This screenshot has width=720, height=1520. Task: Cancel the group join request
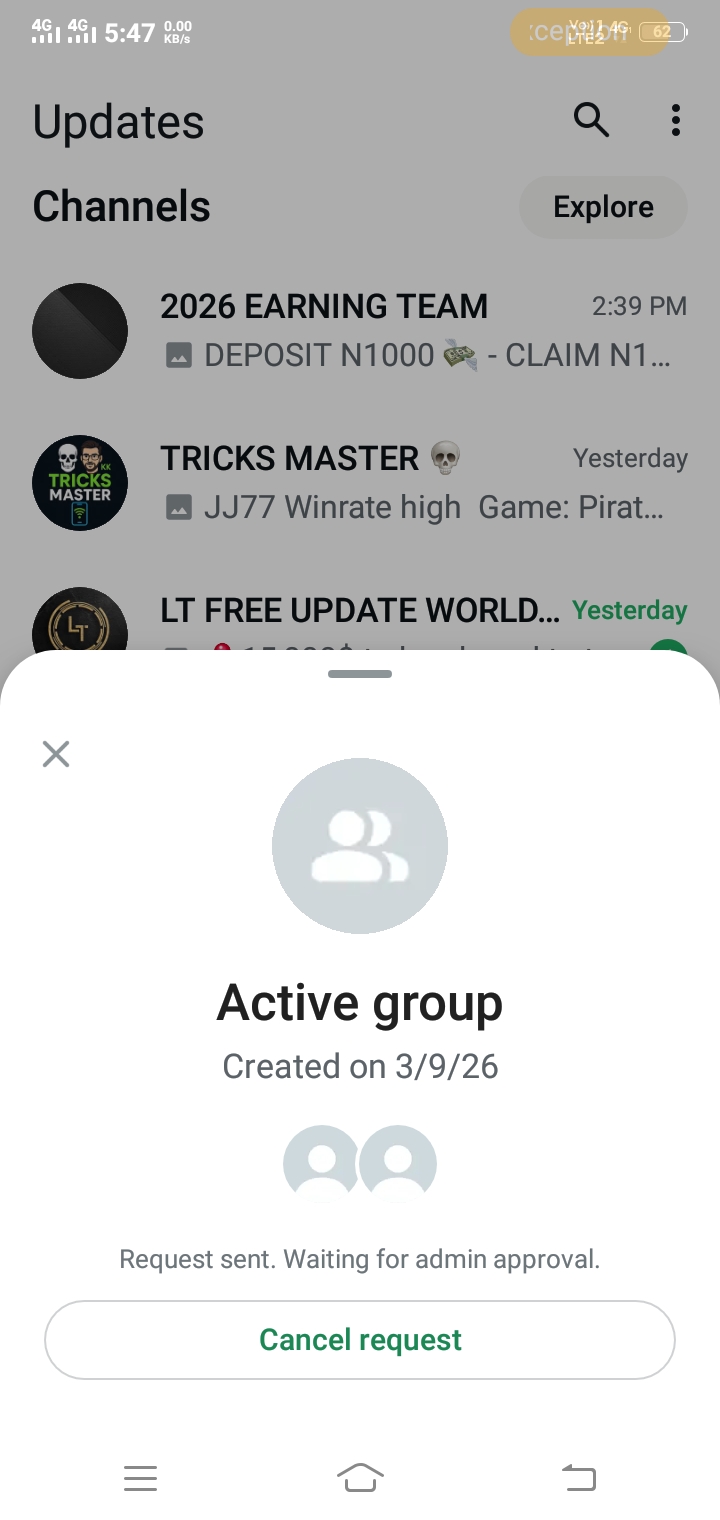tap(360, 1340)
